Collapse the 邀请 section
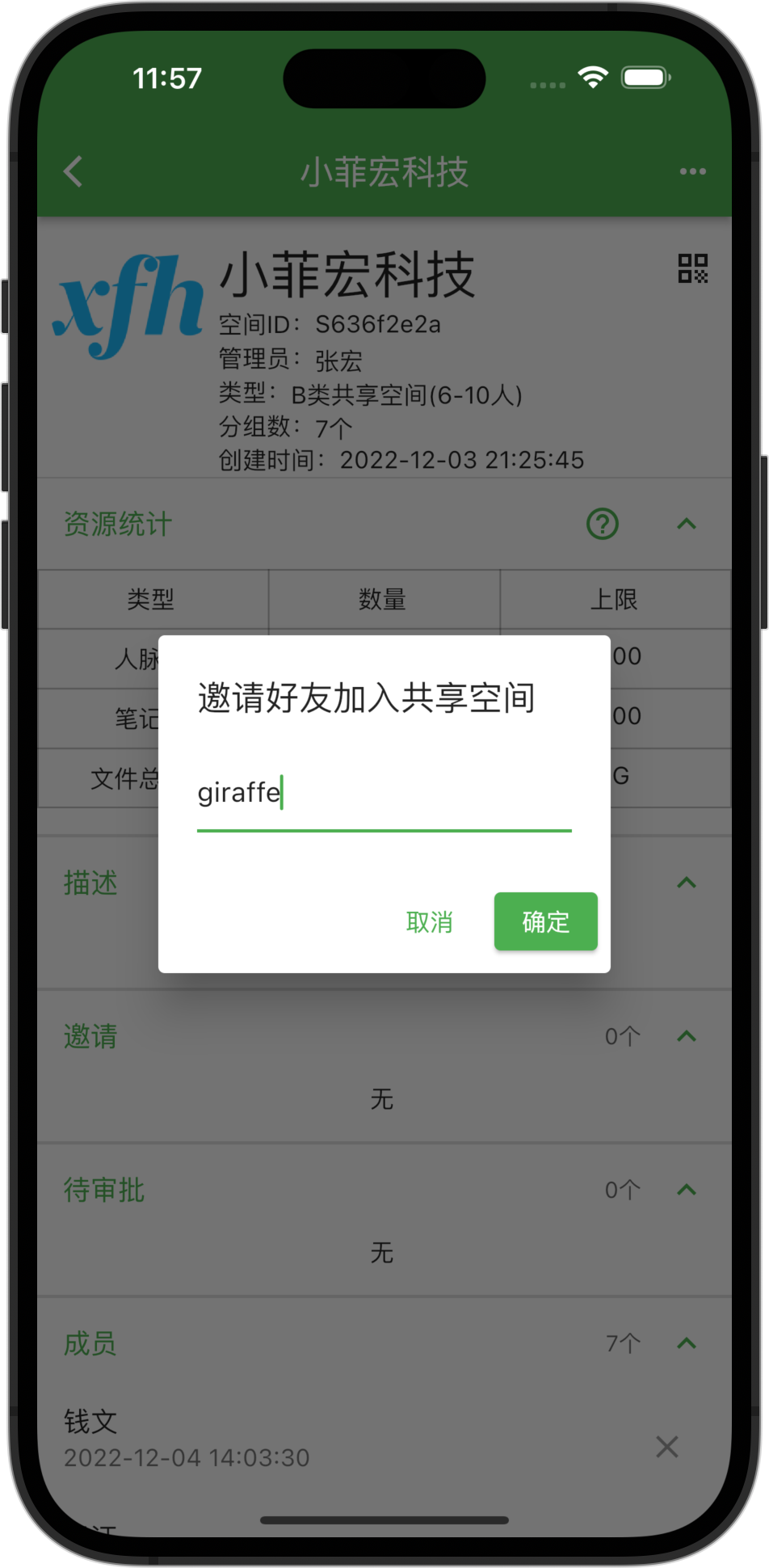The image size is (769, 1568). point(686,1036)
